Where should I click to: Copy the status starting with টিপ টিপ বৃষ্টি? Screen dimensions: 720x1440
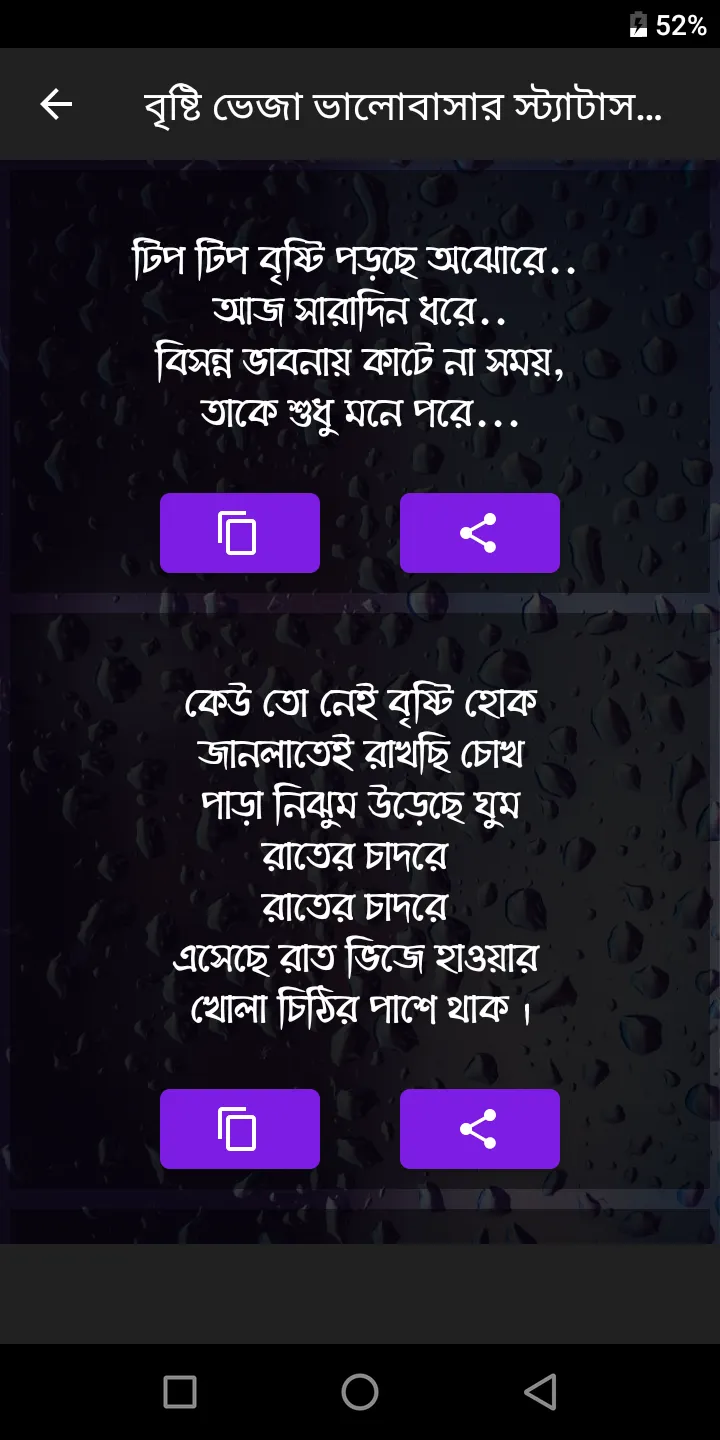(x=240, y=533)
